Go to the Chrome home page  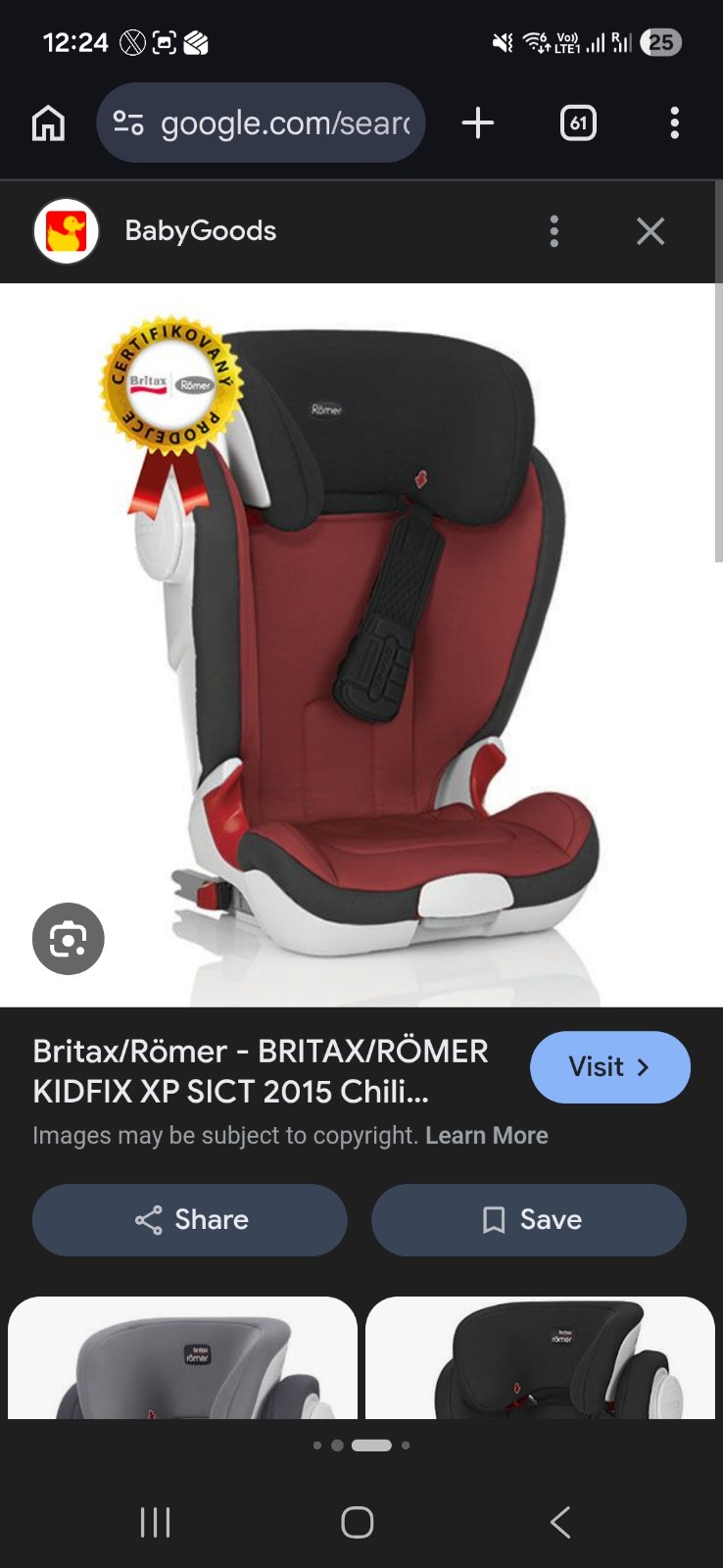click(x=48, y=123)
